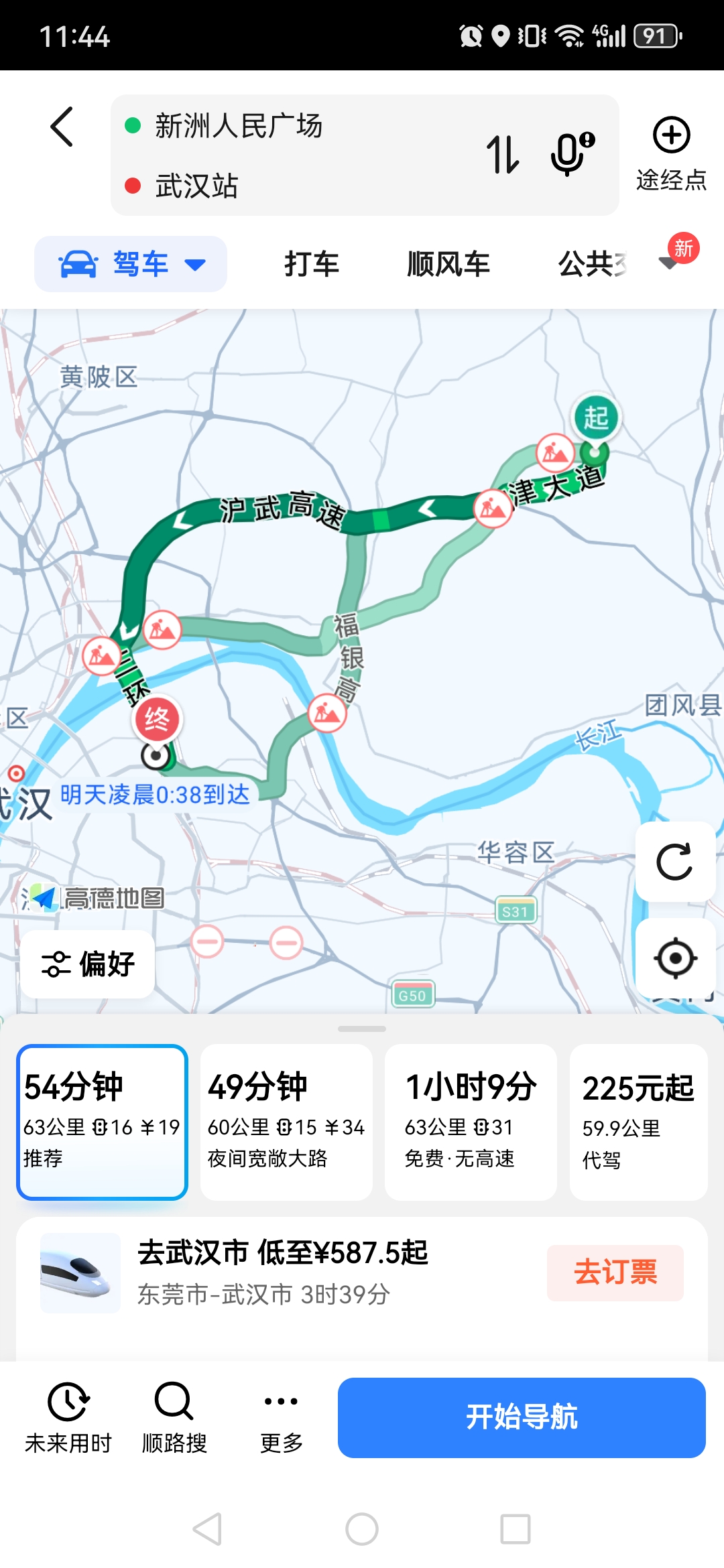
Task: Refresh the route on map
Action: pyautogui.click(x=674, y=862)
